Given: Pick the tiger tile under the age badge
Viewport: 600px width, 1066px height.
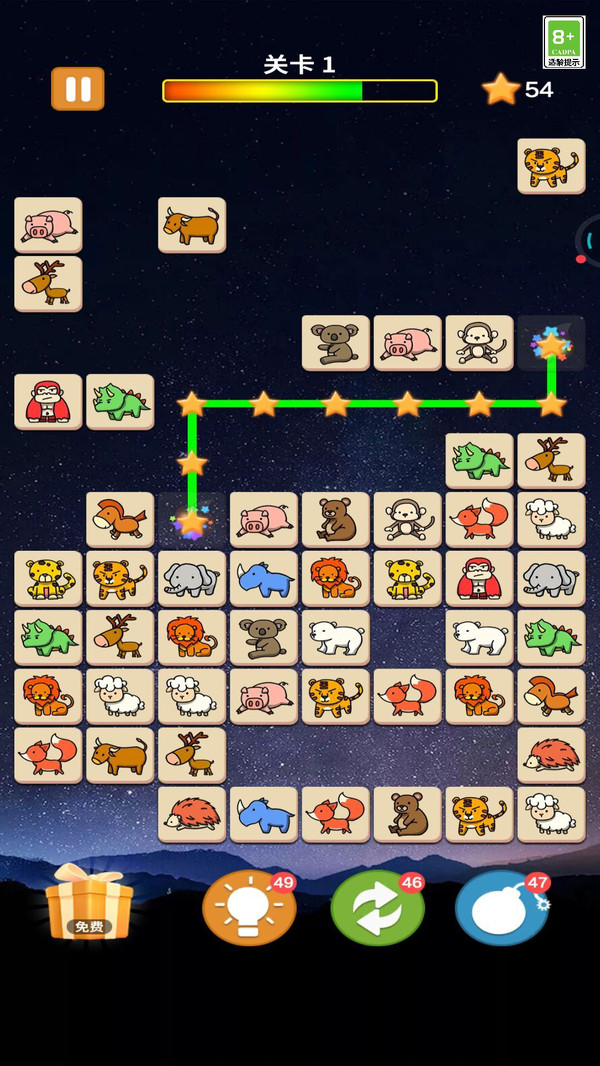Looking at the screenshot, I should coord(551,165).
